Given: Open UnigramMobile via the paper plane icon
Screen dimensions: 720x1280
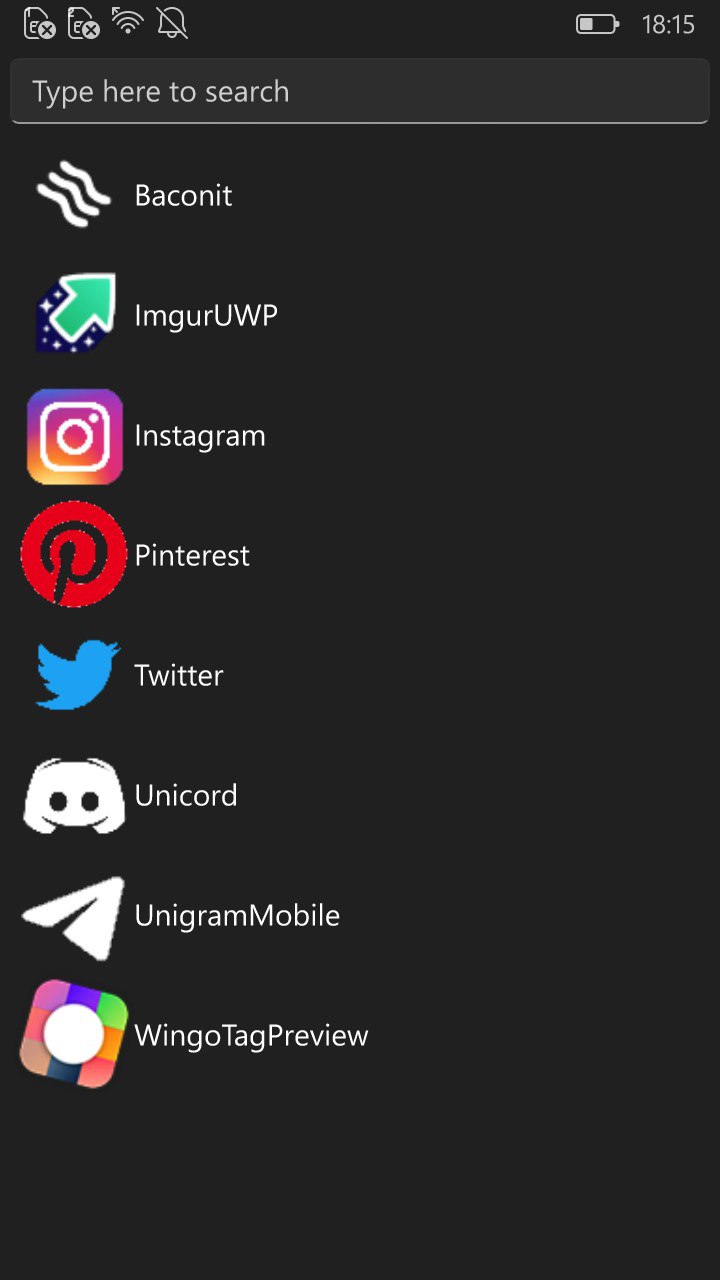Looking at the screenshot, I should click(x=73, y=914).
